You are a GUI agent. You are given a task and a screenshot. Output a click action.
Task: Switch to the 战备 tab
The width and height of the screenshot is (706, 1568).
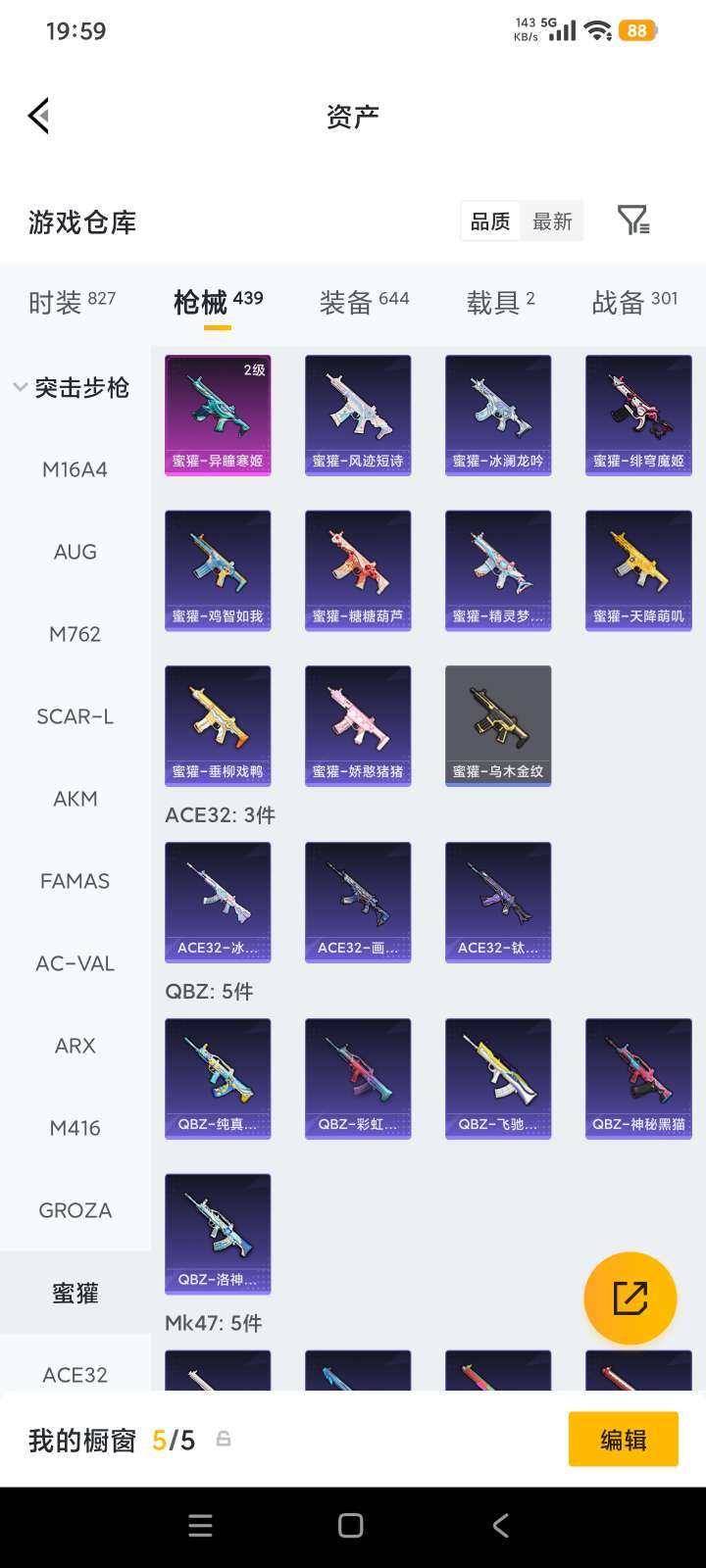(634, 302)
